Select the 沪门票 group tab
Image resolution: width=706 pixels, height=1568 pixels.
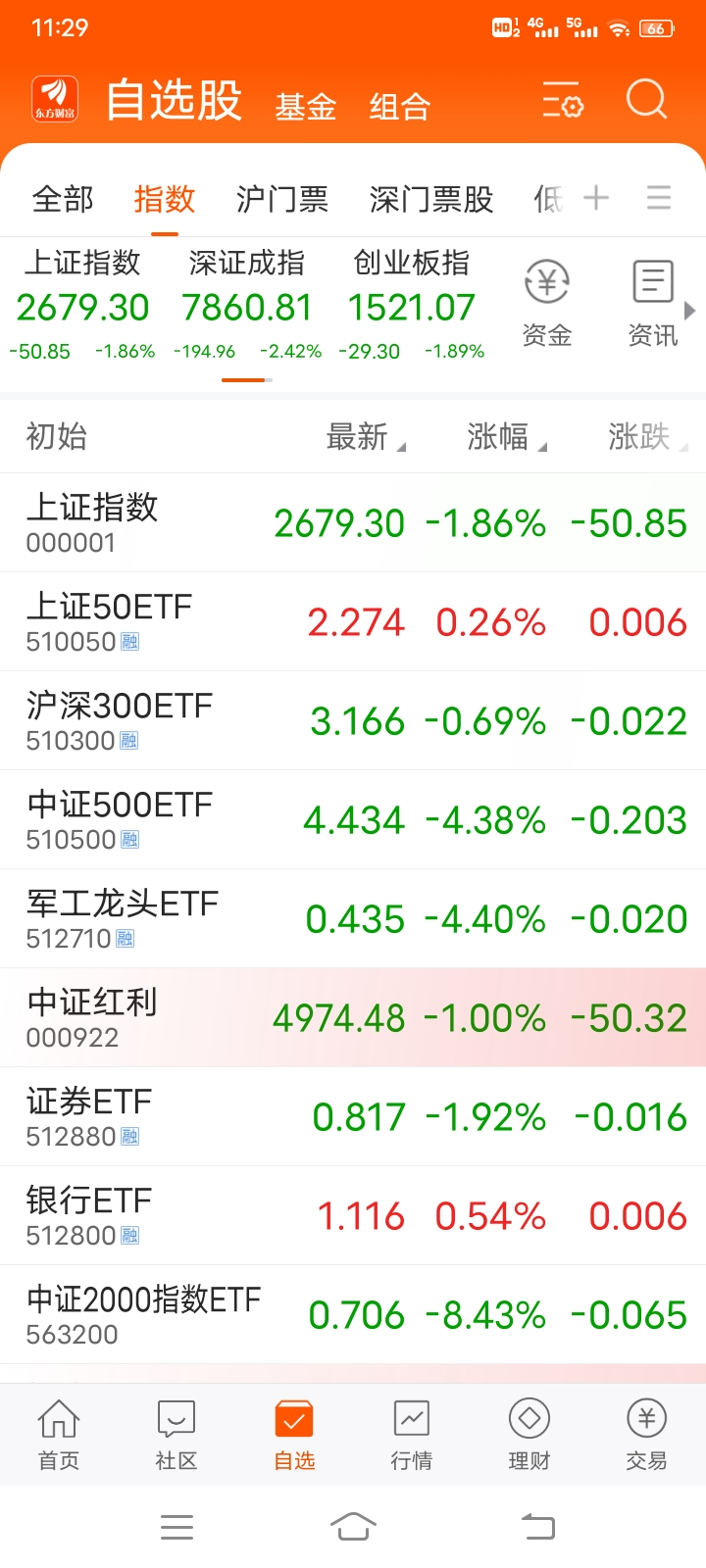point(282,199)
